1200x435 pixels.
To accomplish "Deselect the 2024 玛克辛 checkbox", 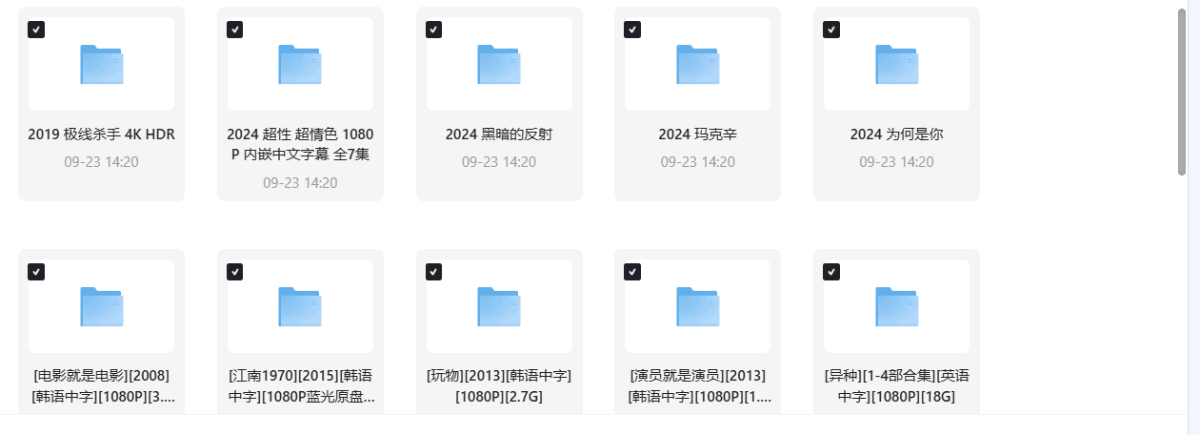I will pyautogui.click(x=632, y=30).
